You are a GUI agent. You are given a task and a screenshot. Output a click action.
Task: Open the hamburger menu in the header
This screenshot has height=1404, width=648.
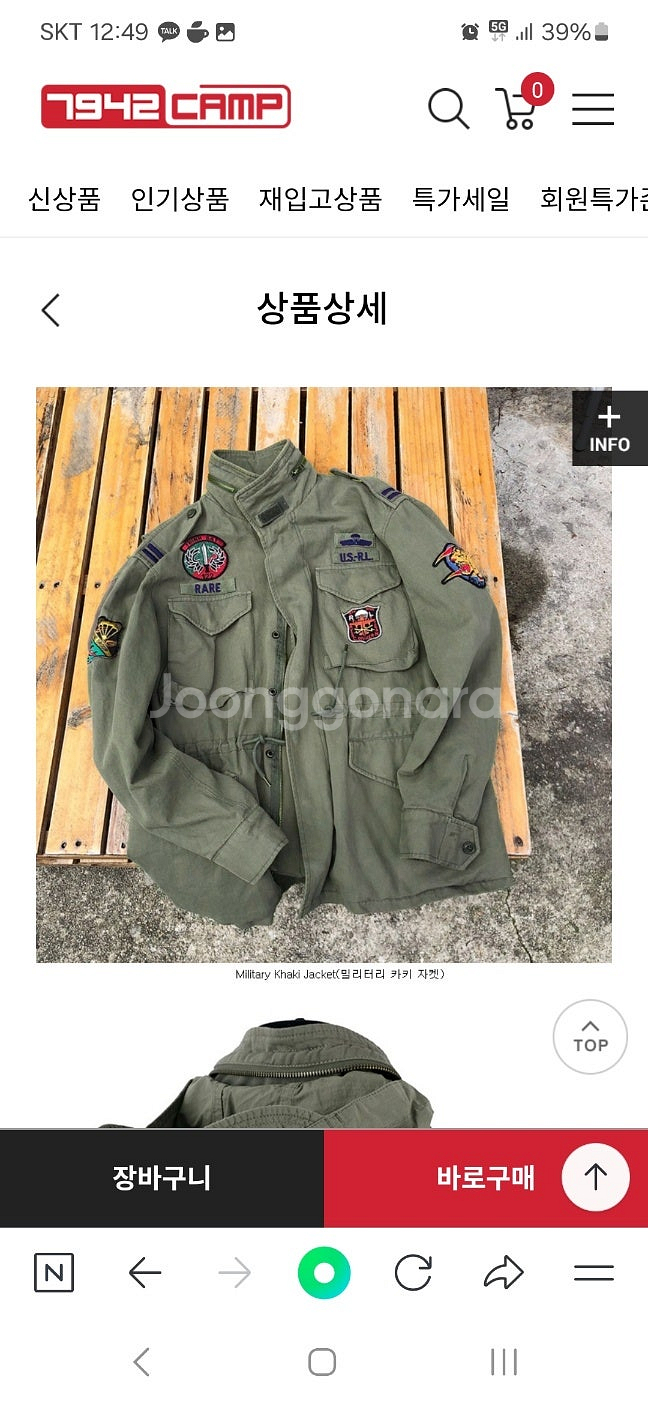593,108
